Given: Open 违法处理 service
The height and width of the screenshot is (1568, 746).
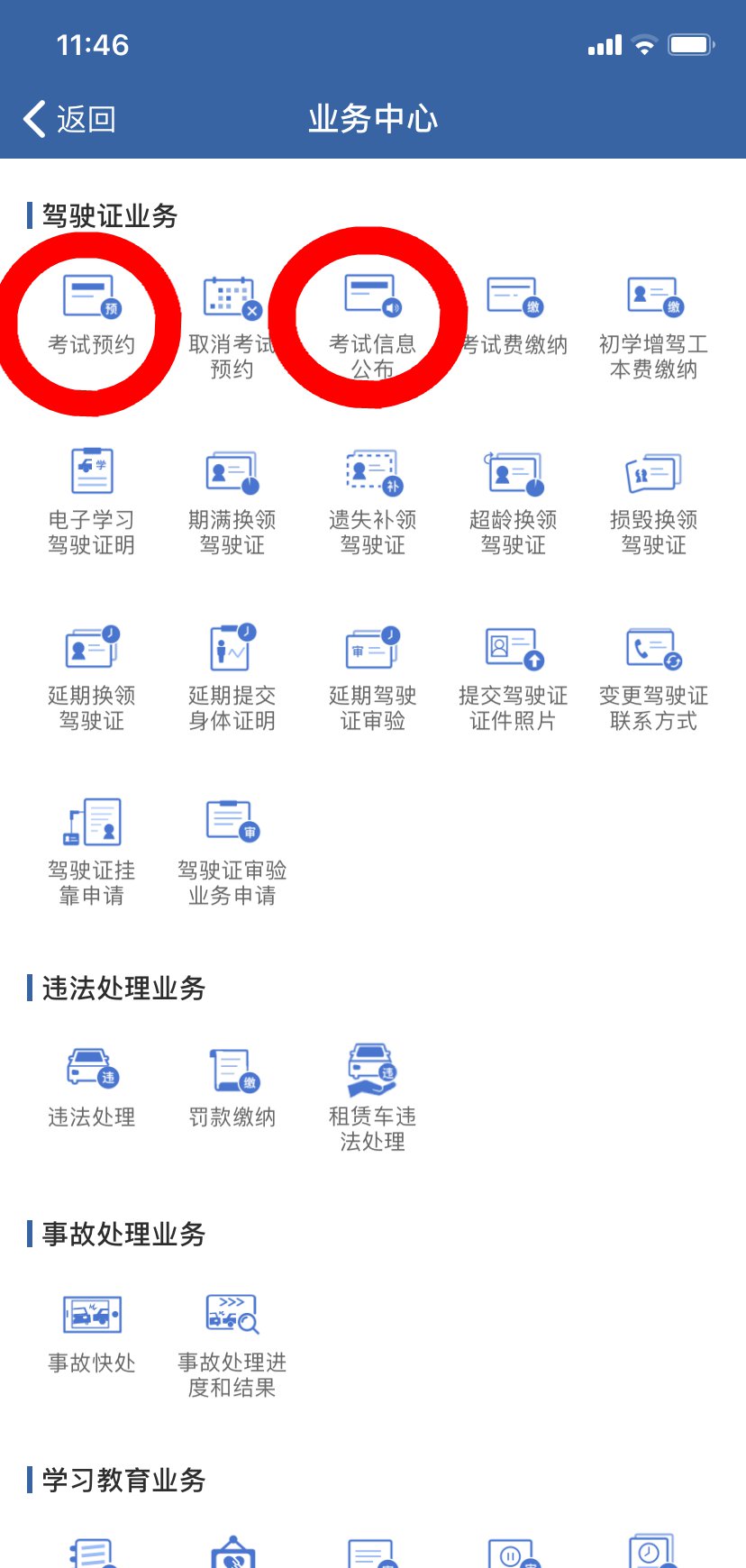Looking at the screenshot, I should click(x=92, y=1086).
